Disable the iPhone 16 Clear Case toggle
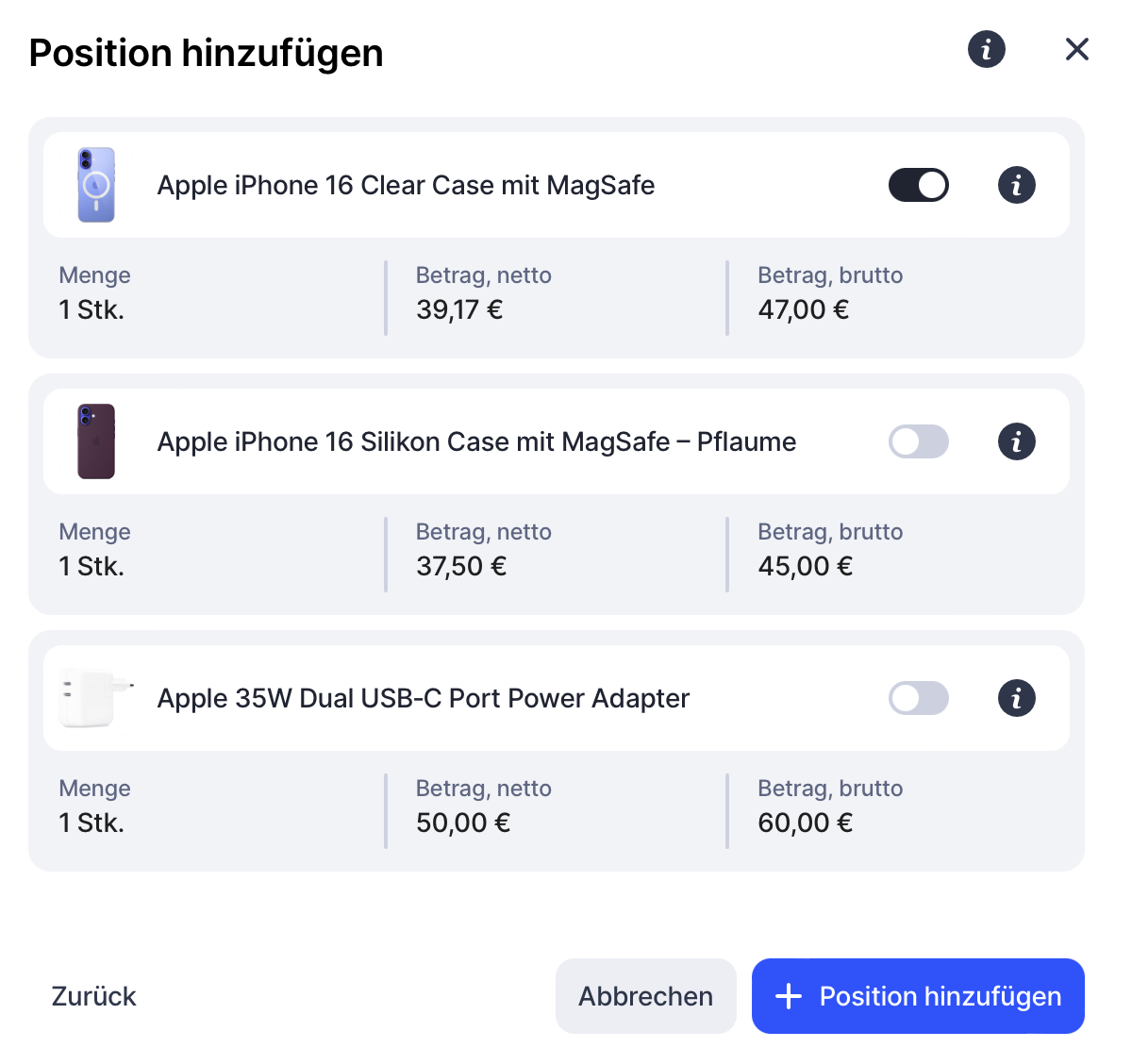 tap(918, 185)
